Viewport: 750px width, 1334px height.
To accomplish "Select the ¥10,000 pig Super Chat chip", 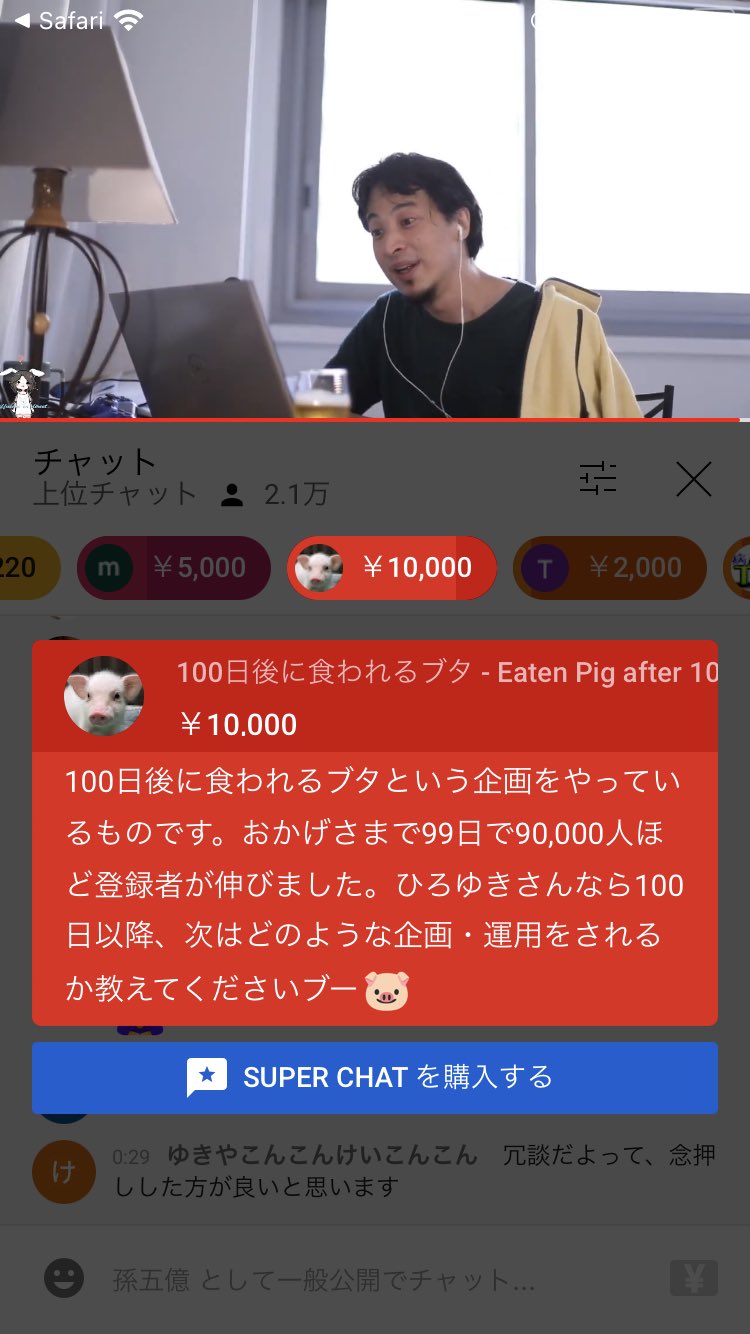I will 392,568.
